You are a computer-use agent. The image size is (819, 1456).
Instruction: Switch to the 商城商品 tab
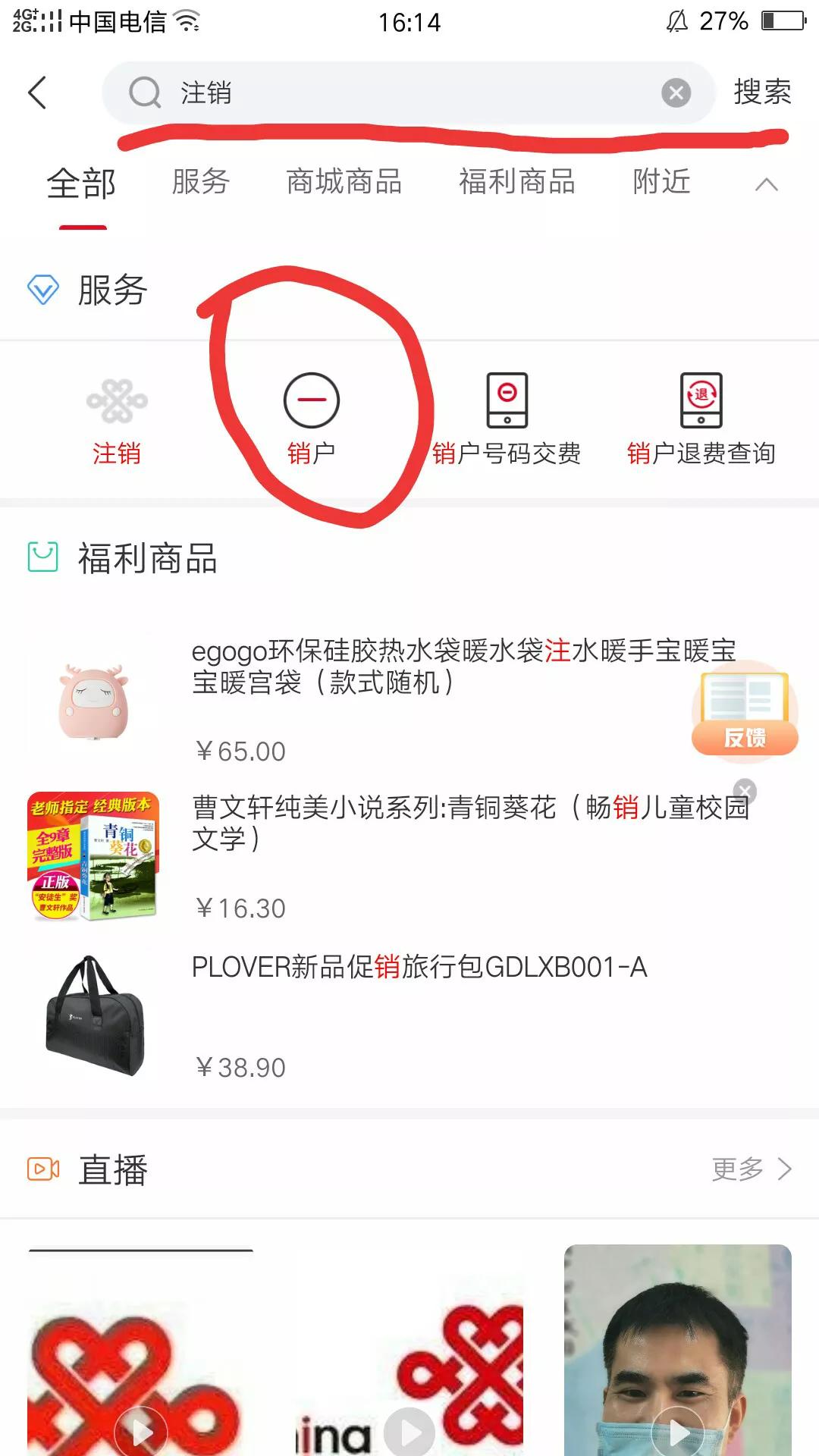pos(344,182)
